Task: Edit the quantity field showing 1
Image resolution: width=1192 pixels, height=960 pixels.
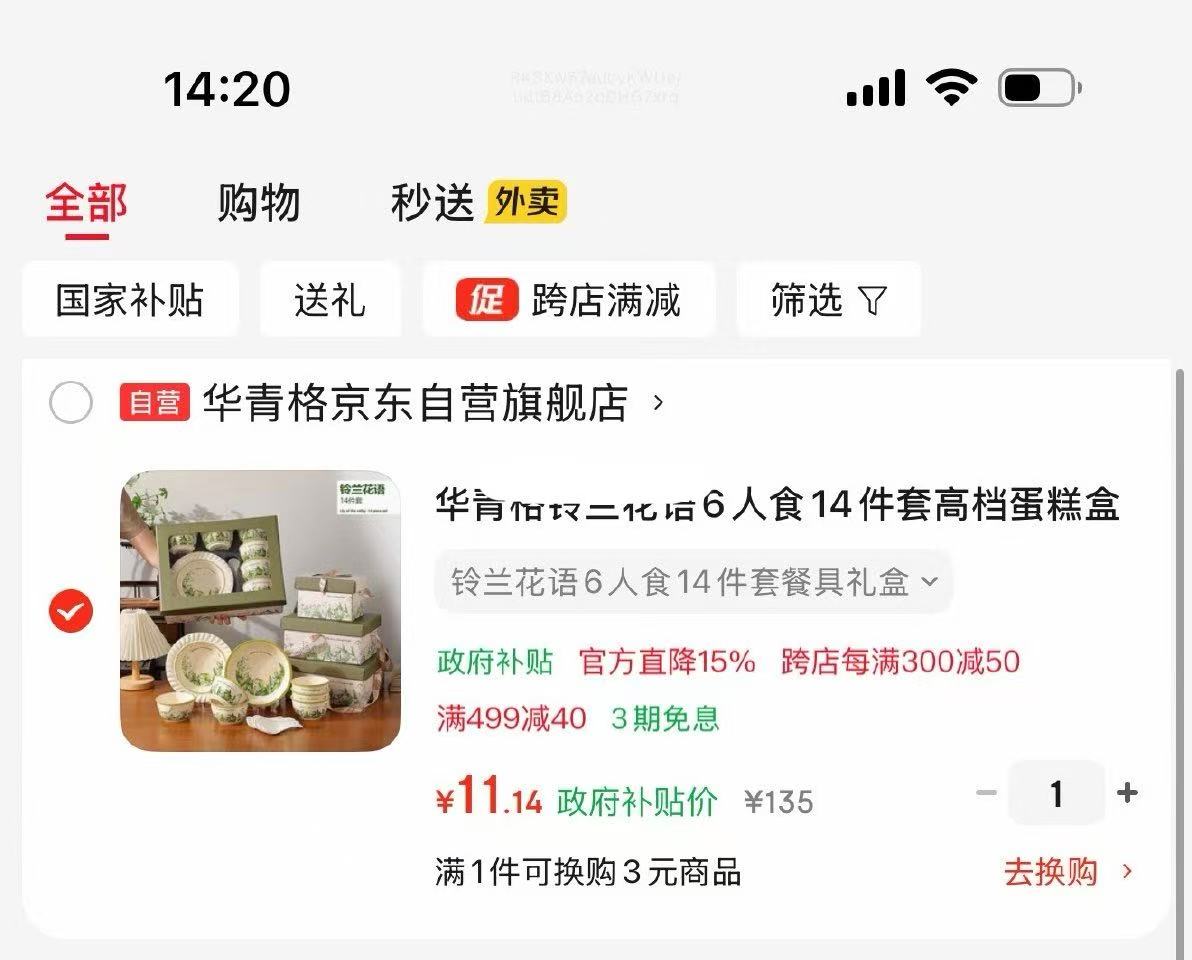Action: pyautogui.click(x=1056, y=793)
